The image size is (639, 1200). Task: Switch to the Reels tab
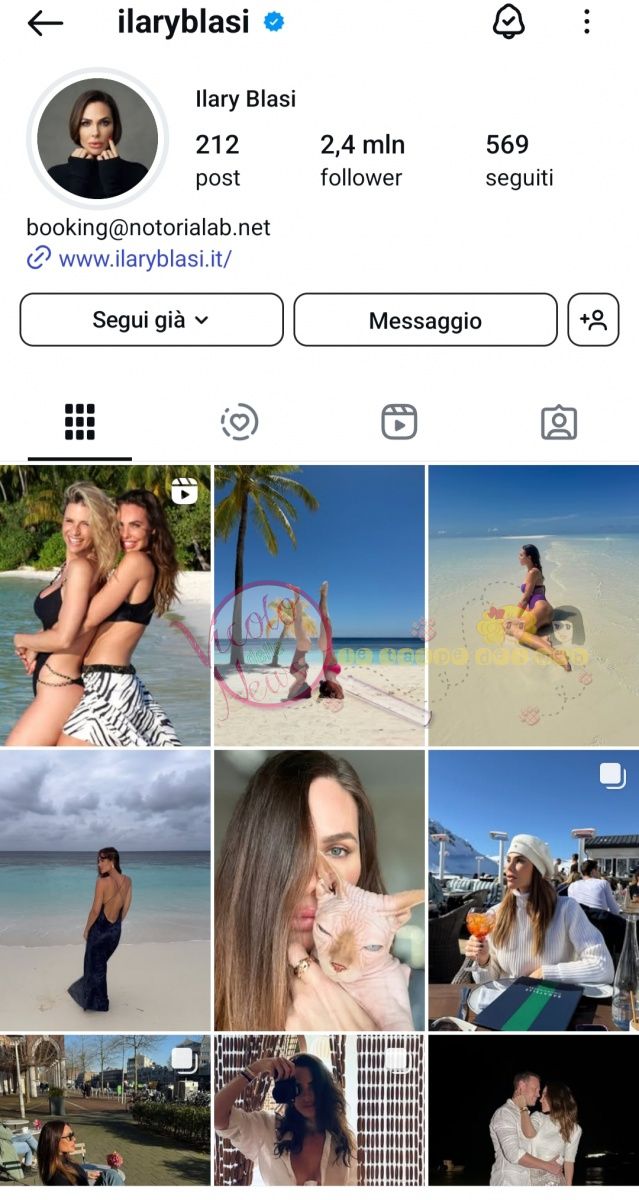pyautogui.click(x=399, y=423)
